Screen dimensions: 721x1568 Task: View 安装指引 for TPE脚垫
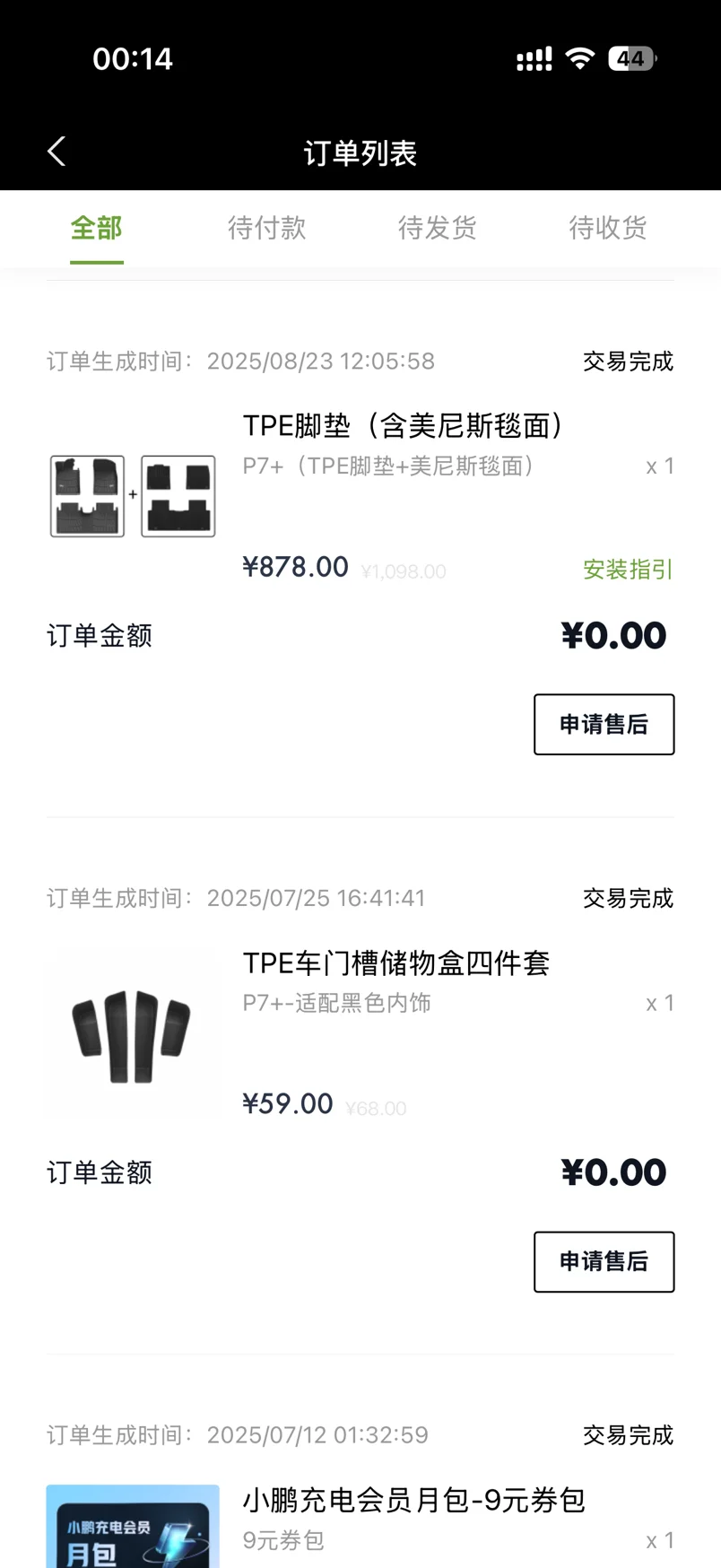(x=627, y=570)
